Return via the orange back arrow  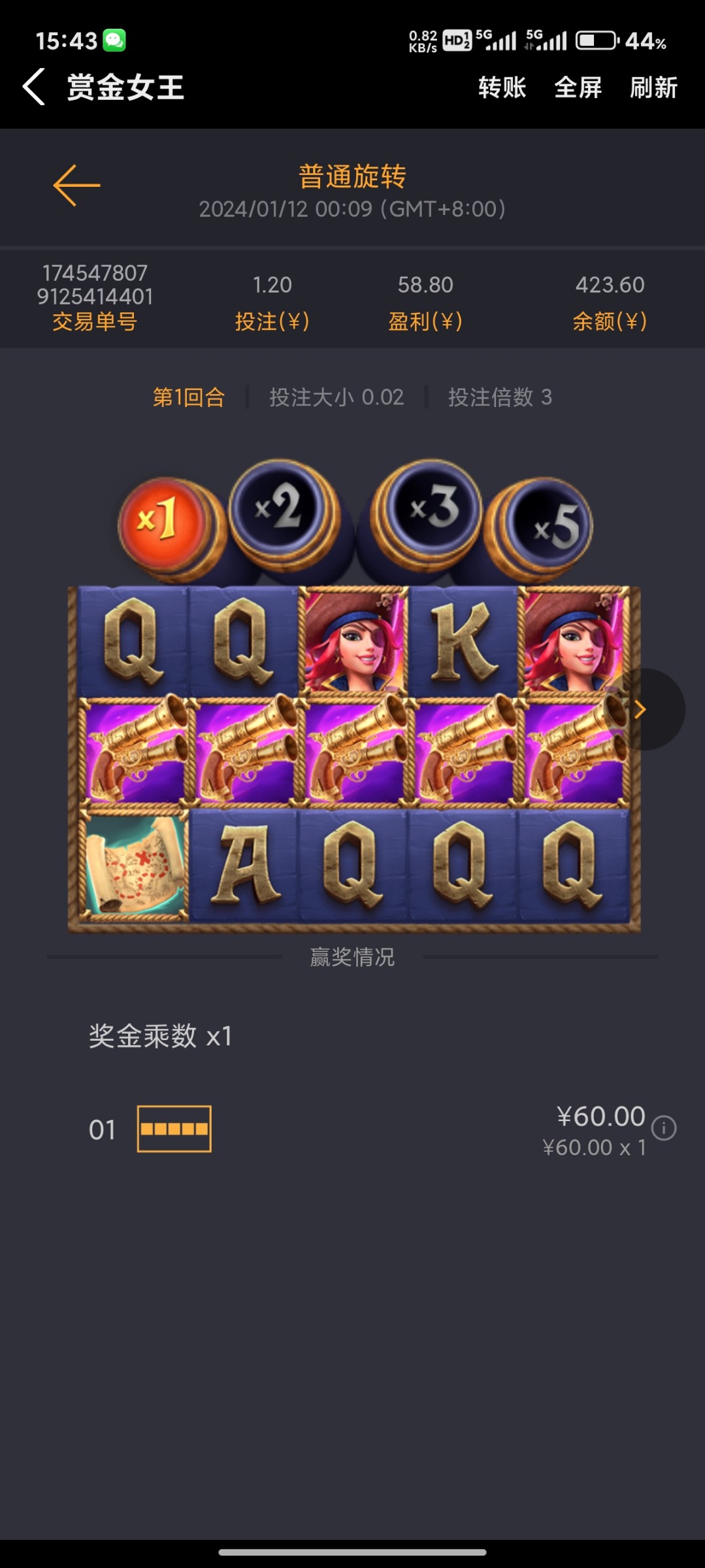click(x=76, y=186)
